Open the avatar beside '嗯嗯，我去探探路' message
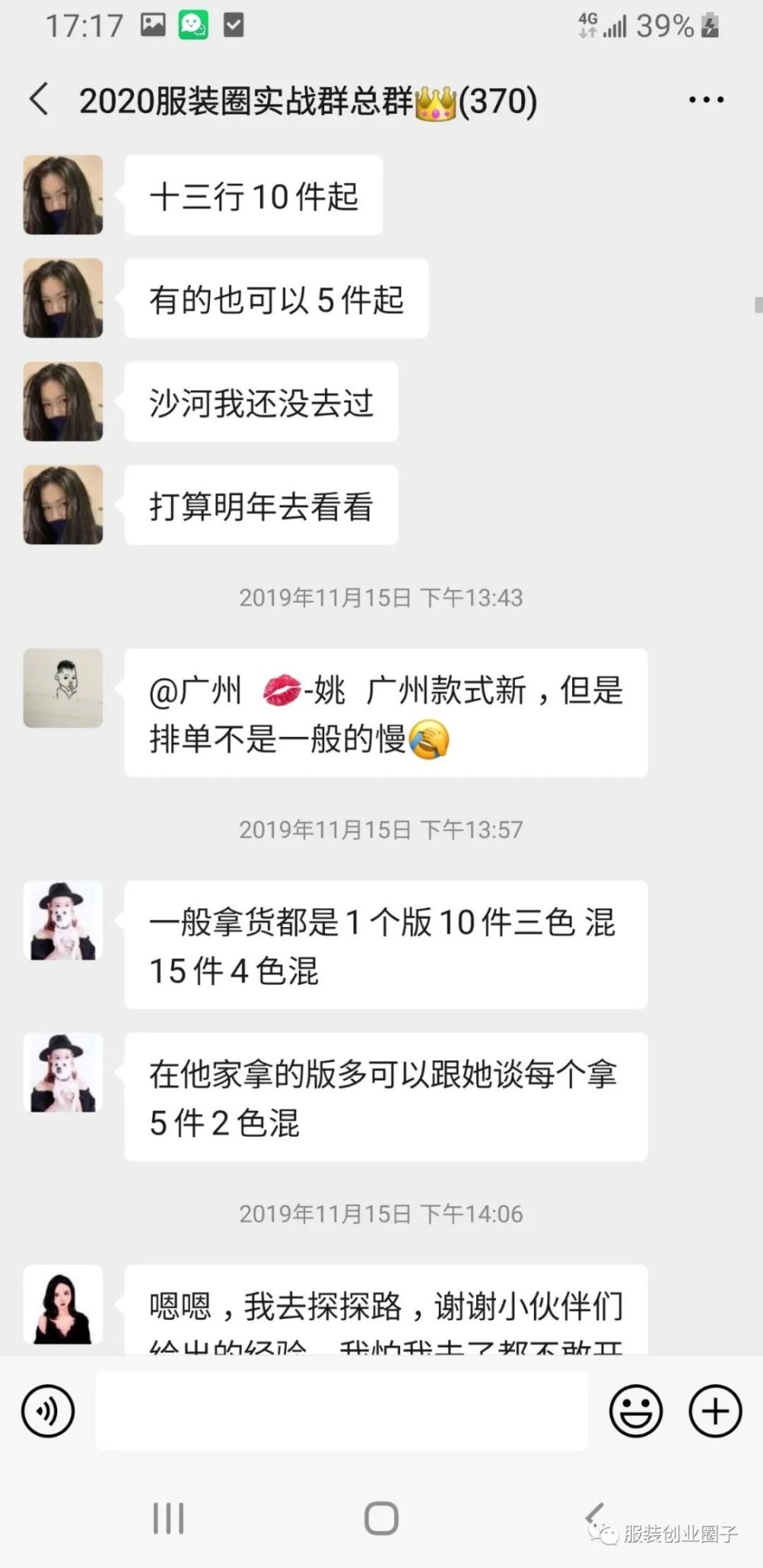763x1568 pixels. tap(63, 1304)
